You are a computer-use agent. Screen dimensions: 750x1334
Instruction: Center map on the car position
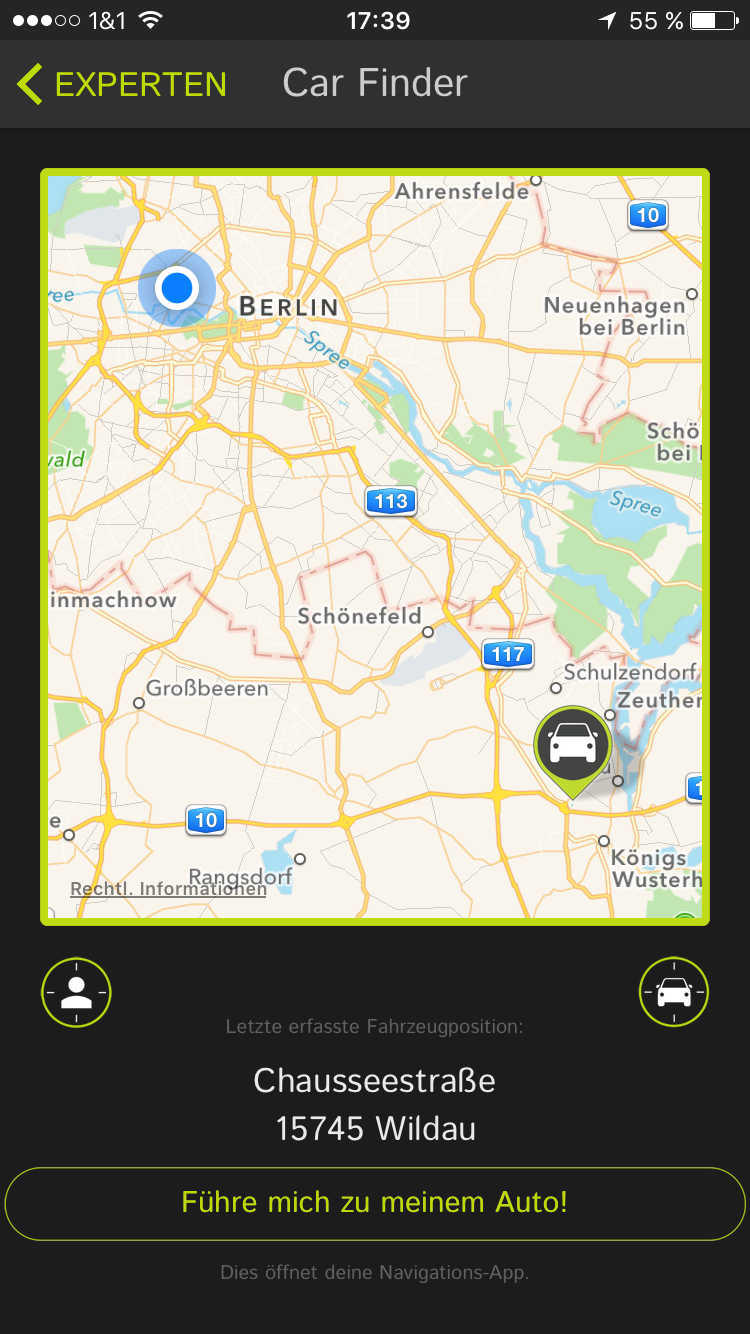pyautogui.click(x=674, y=992)
